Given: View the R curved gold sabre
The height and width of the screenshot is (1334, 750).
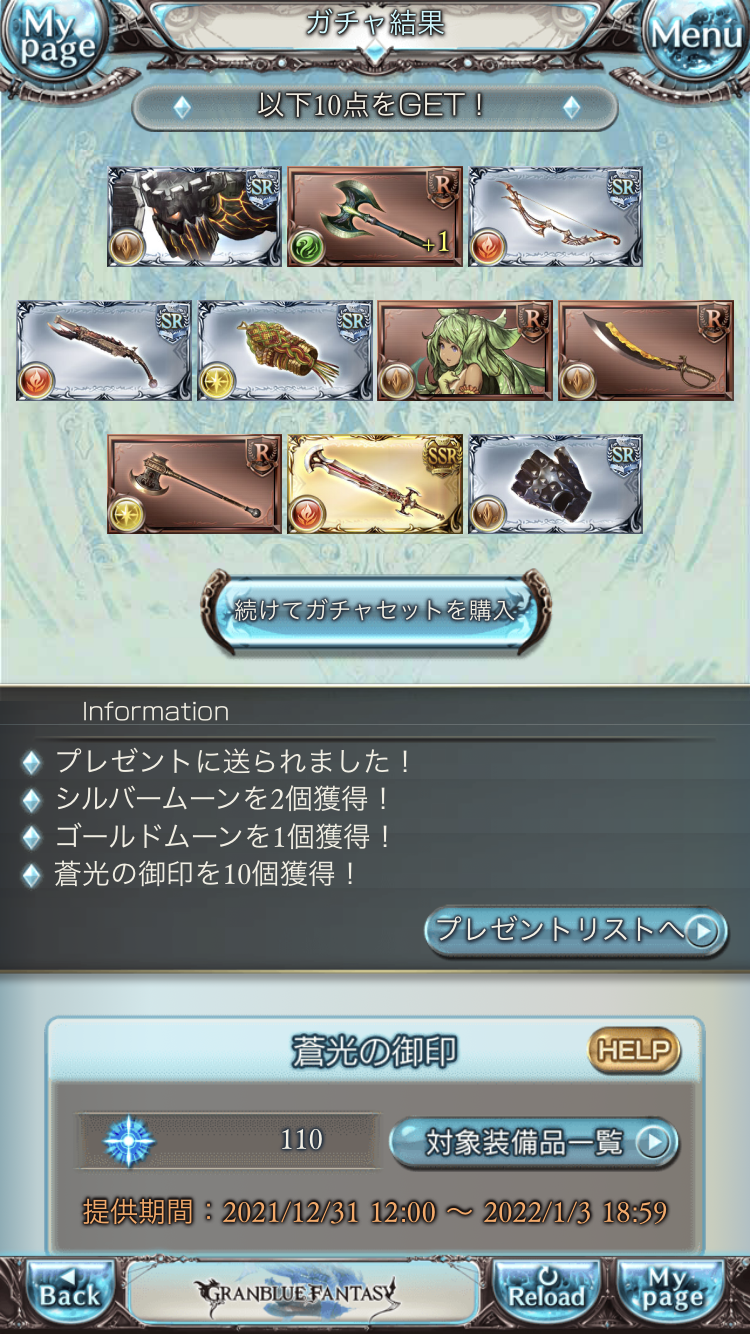Looking at the screenshot, I should [645, 351].
